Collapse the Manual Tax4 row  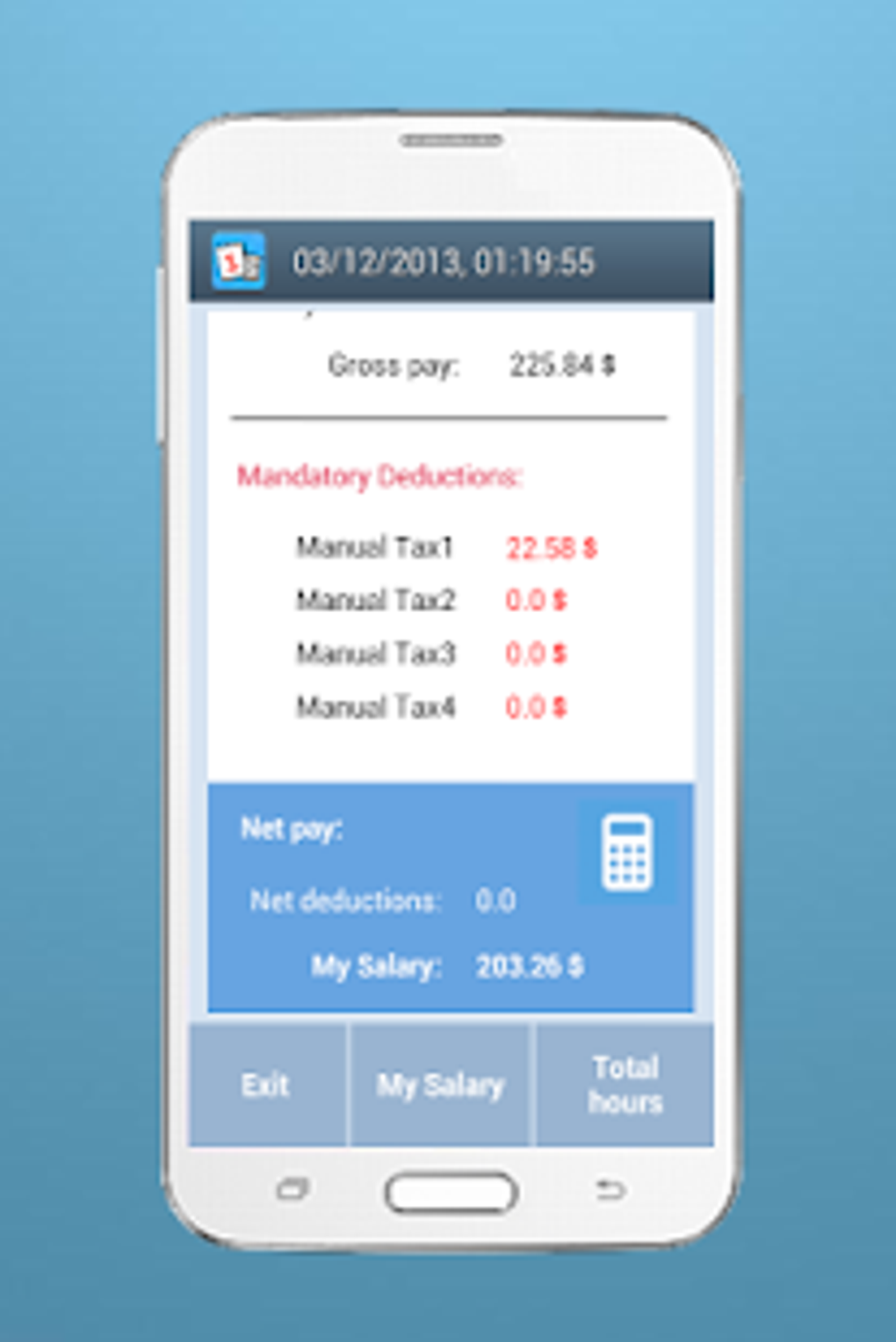click(376, 704)
